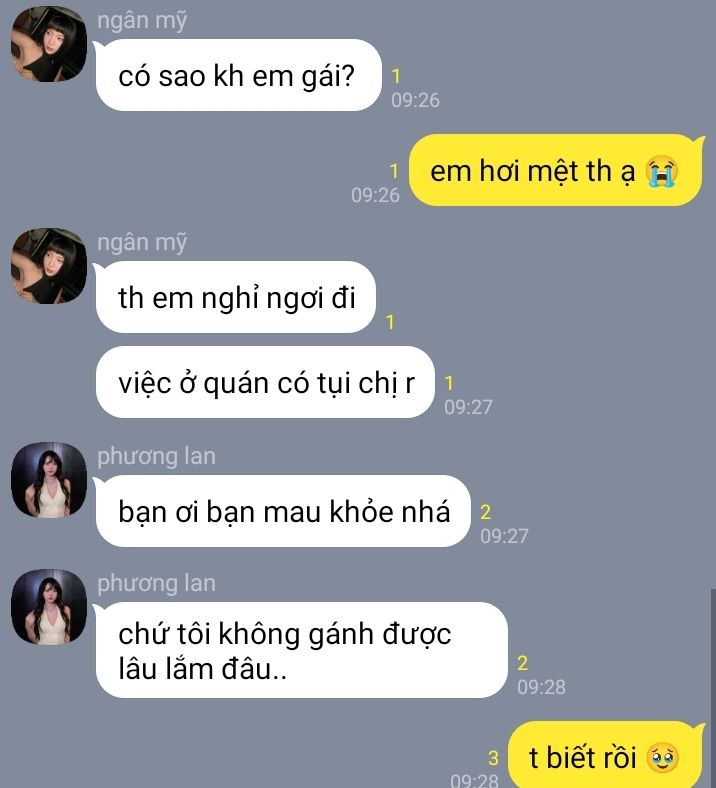Open ngân mỹ's avatar beside "có sao kh em gái?"
Screen dimensions: 716x788
tap(48, 45)
